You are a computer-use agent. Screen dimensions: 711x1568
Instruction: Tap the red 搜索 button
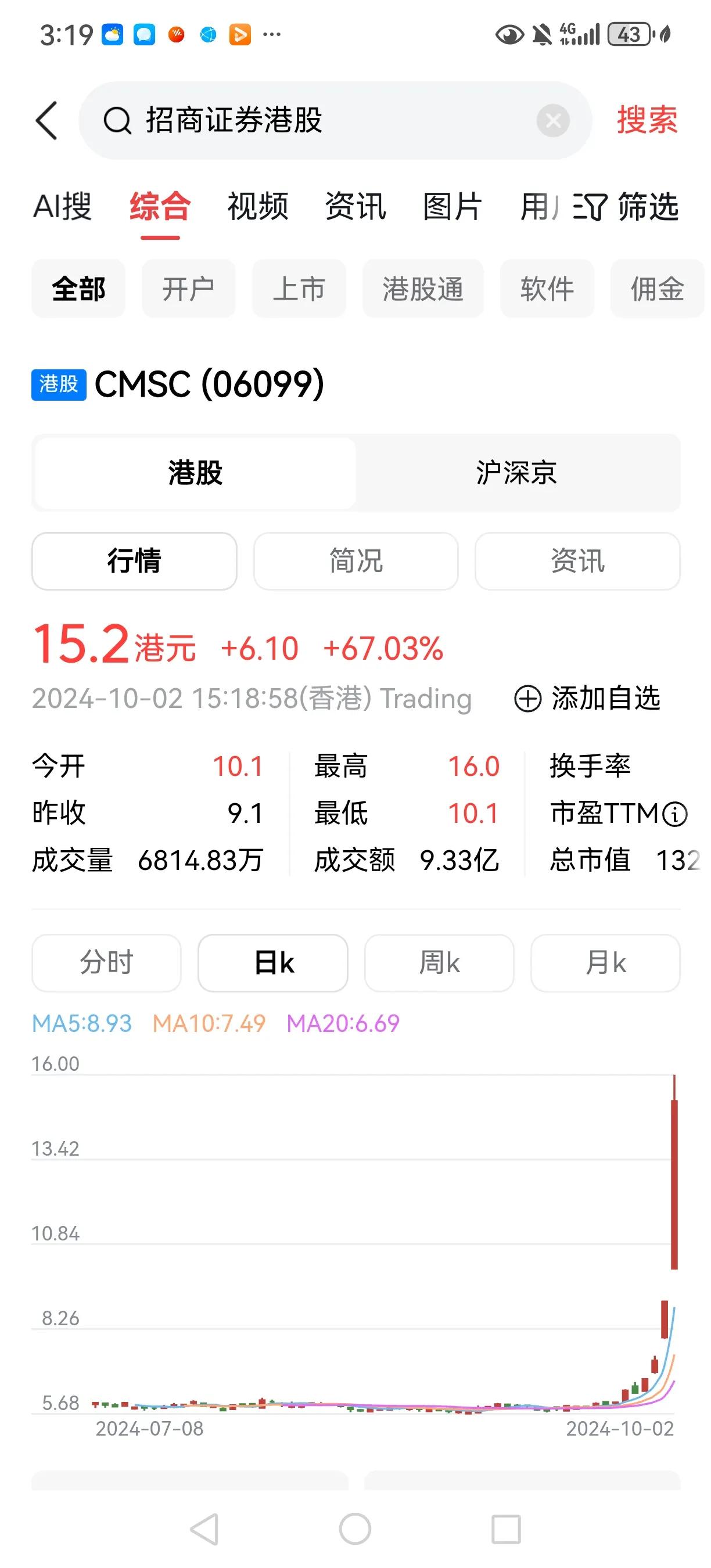[x=647, y=120]
